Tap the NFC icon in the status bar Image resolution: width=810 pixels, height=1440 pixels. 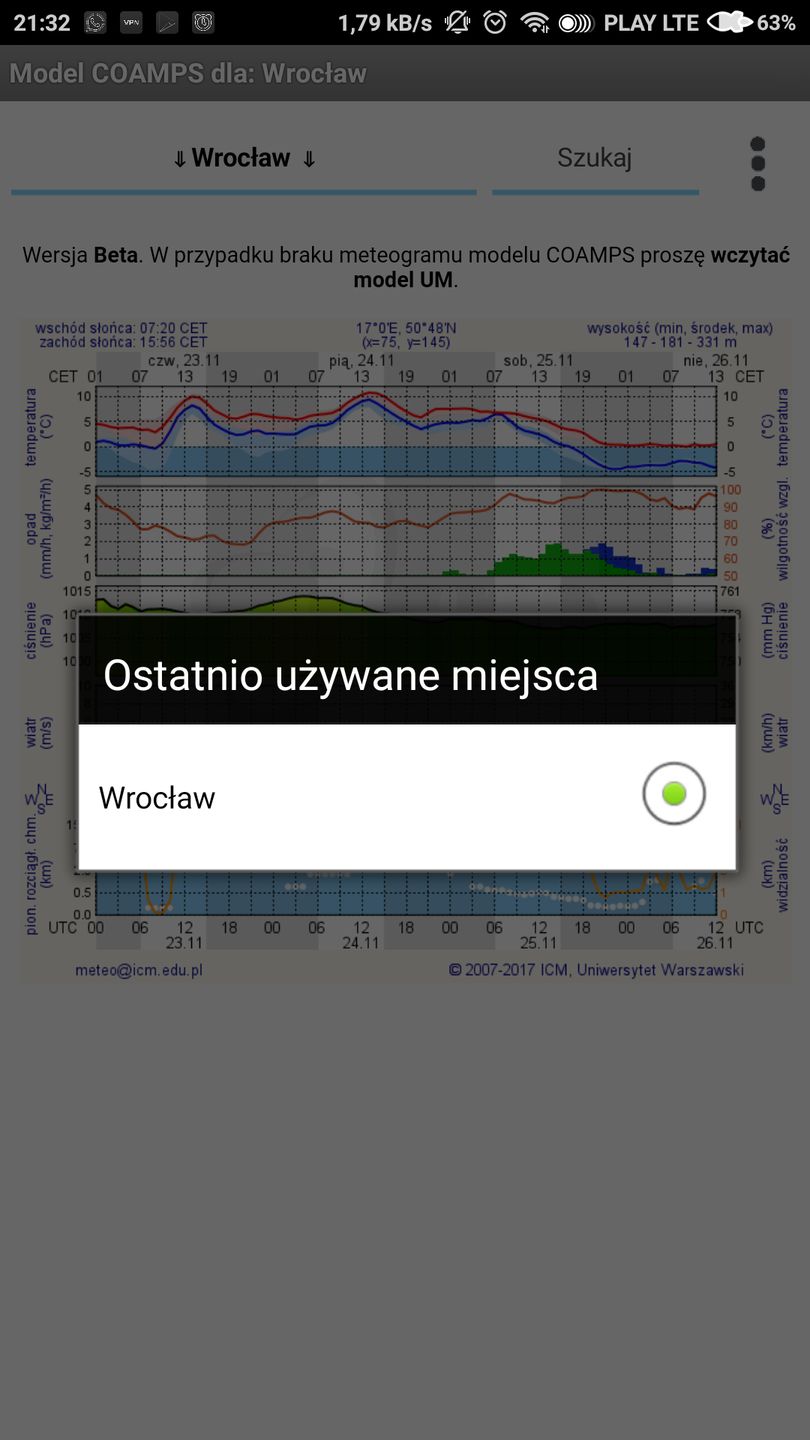[x=576, y=22]
